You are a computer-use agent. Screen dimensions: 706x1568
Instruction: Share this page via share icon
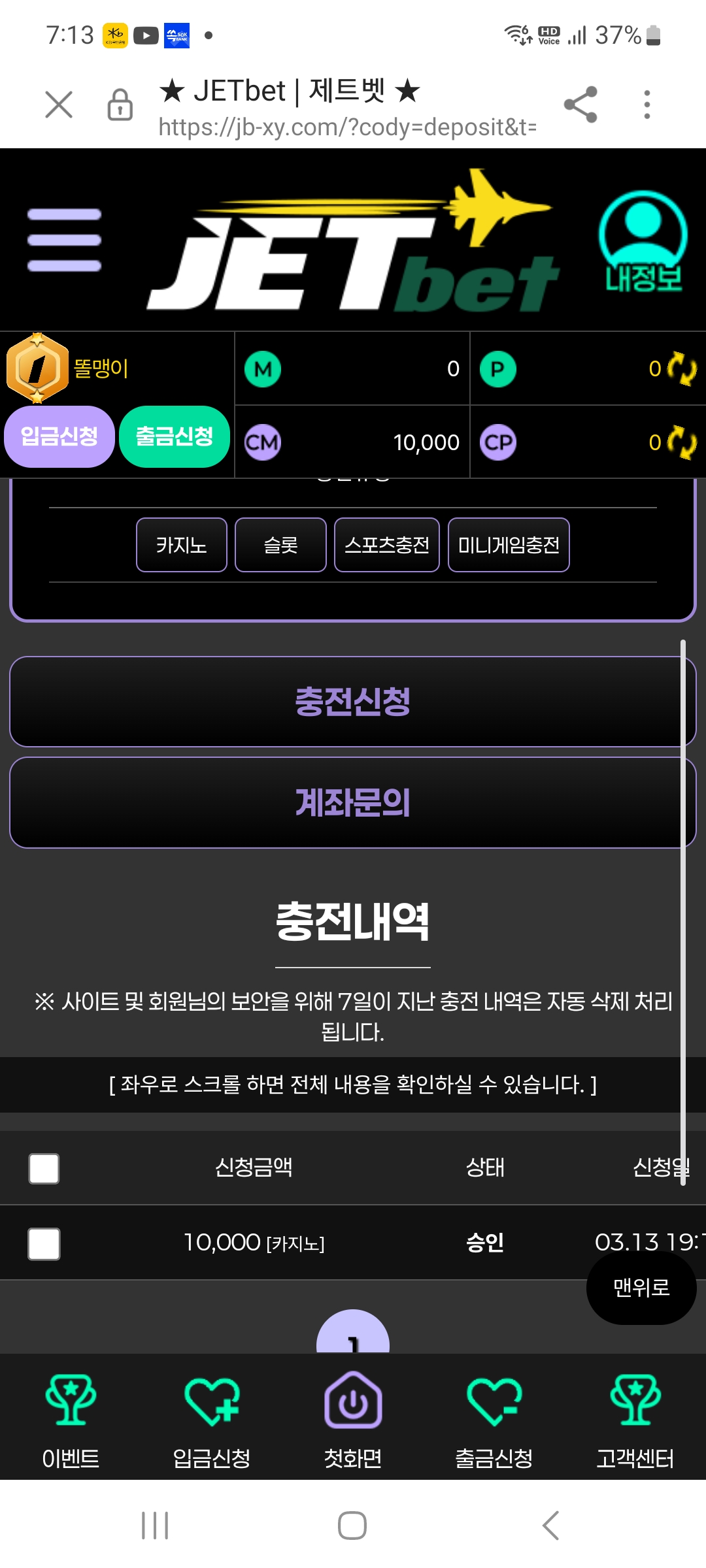tap(580, 105)
